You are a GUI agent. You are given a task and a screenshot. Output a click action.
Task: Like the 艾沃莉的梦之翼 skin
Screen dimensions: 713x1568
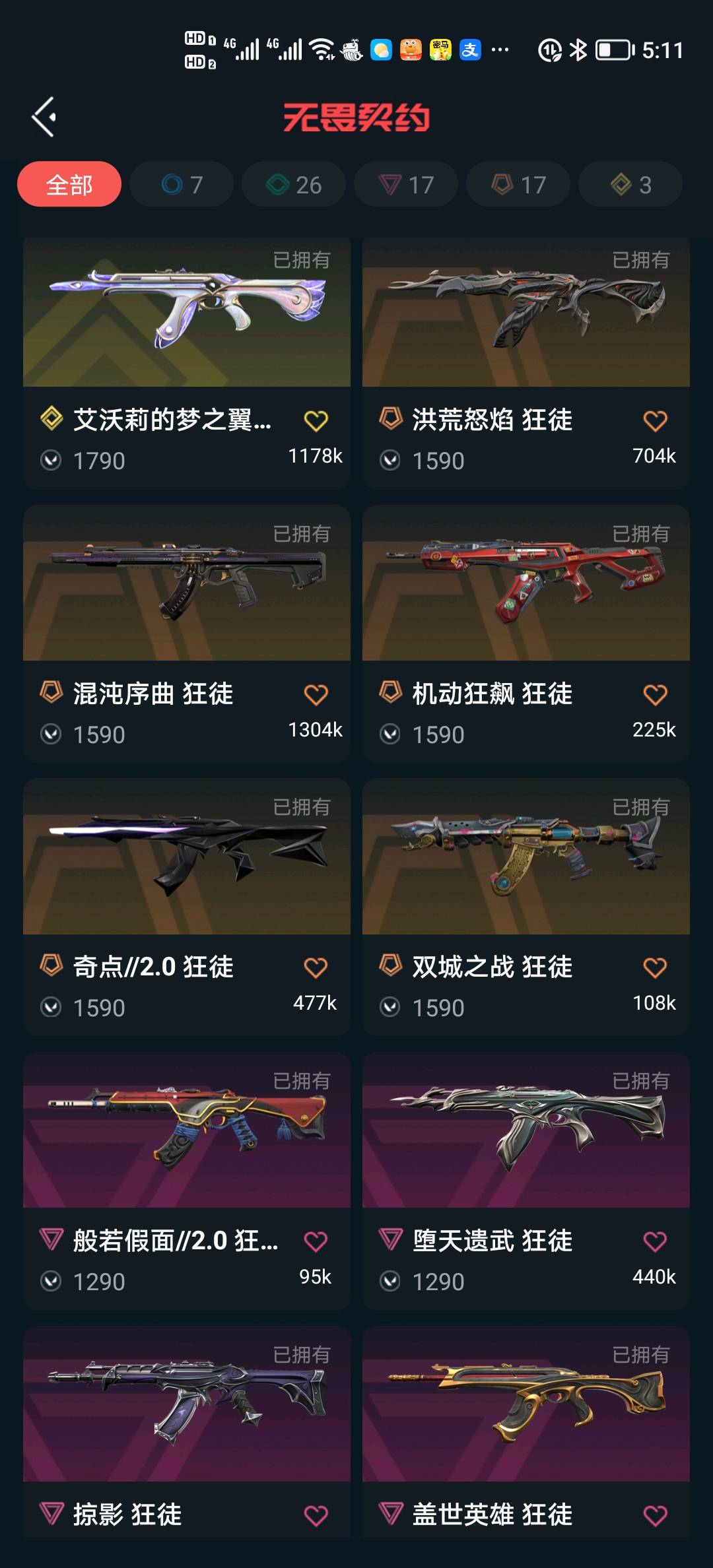(316, 421)
